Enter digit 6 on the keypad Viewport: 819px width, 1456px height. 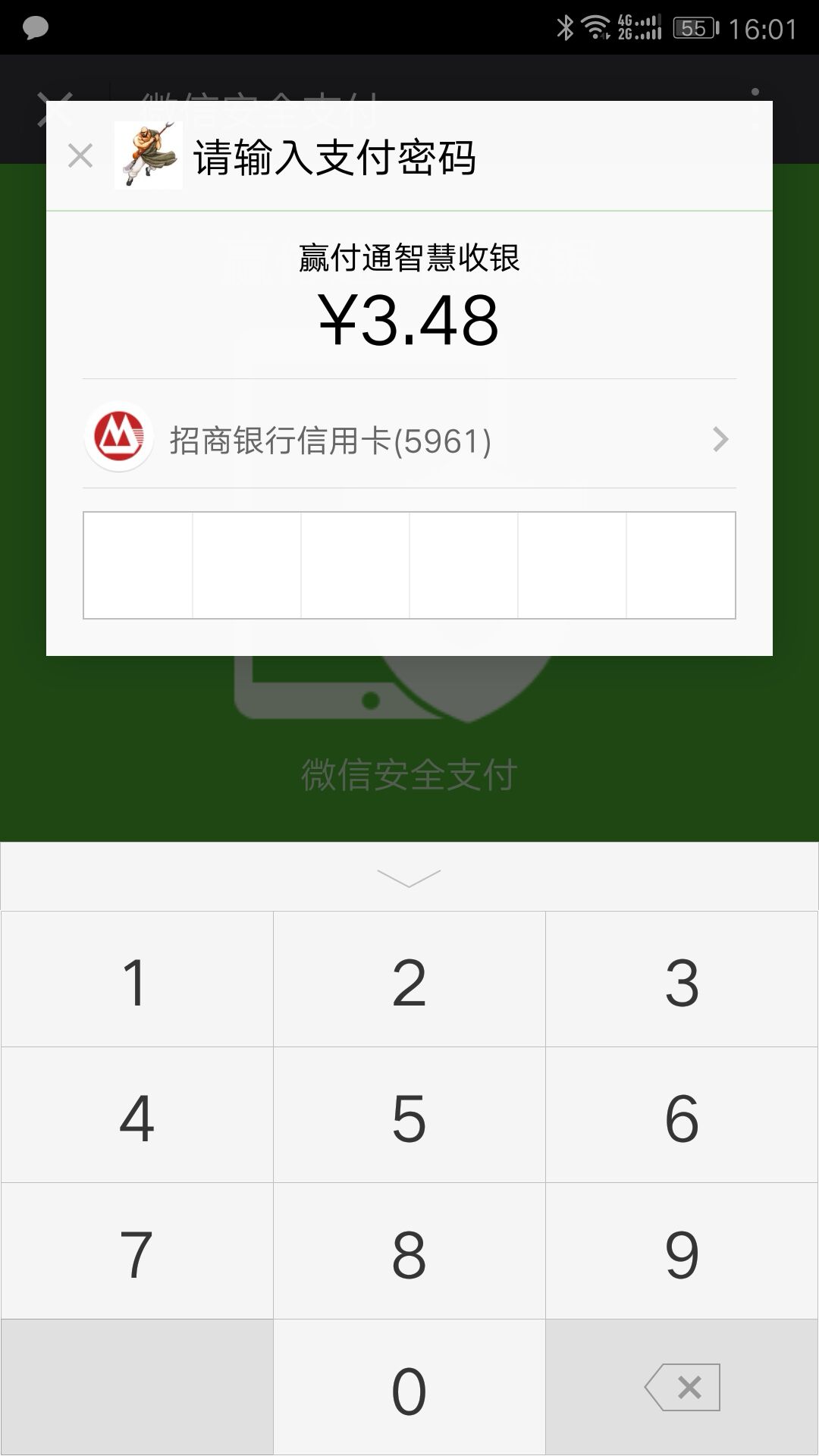click(681, 1117)
